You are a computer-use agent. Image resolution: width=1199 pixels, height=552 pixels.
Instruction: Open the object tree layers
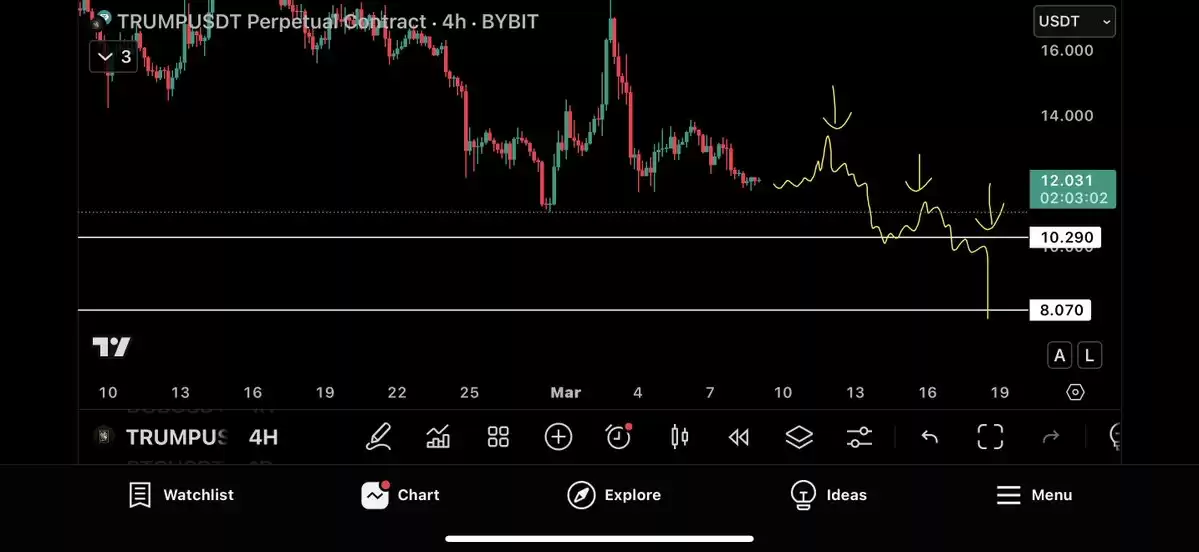point(799,437)
